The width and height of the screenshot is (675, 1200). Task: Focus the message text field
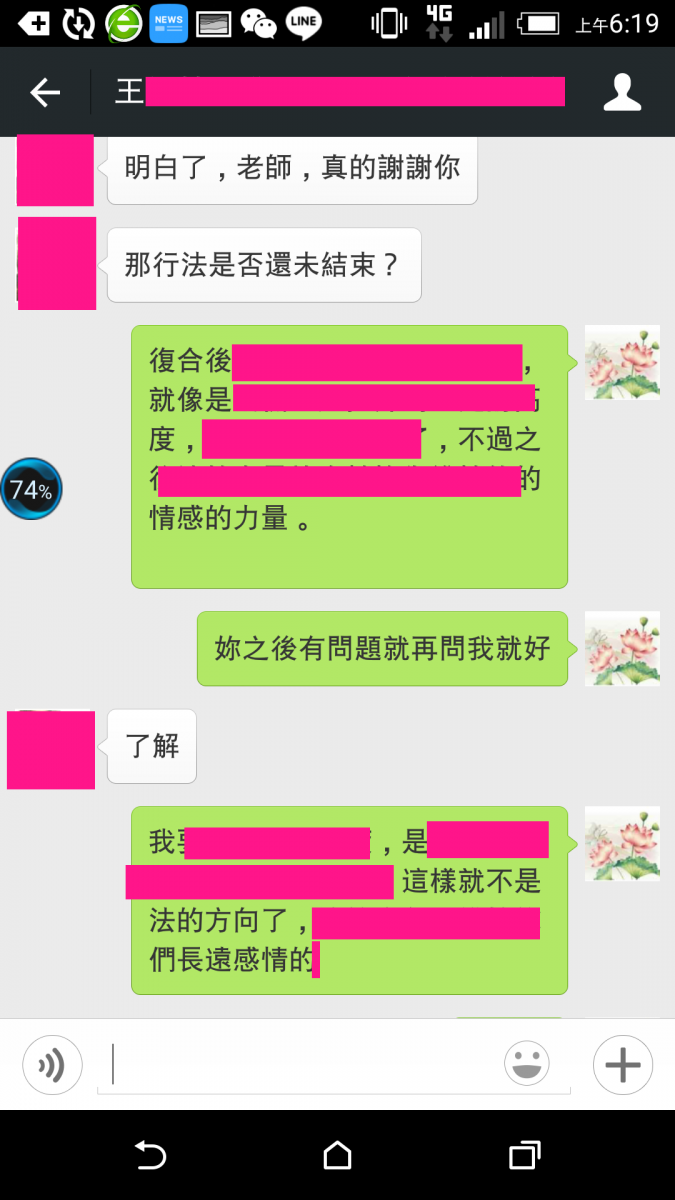[300, 1065]
